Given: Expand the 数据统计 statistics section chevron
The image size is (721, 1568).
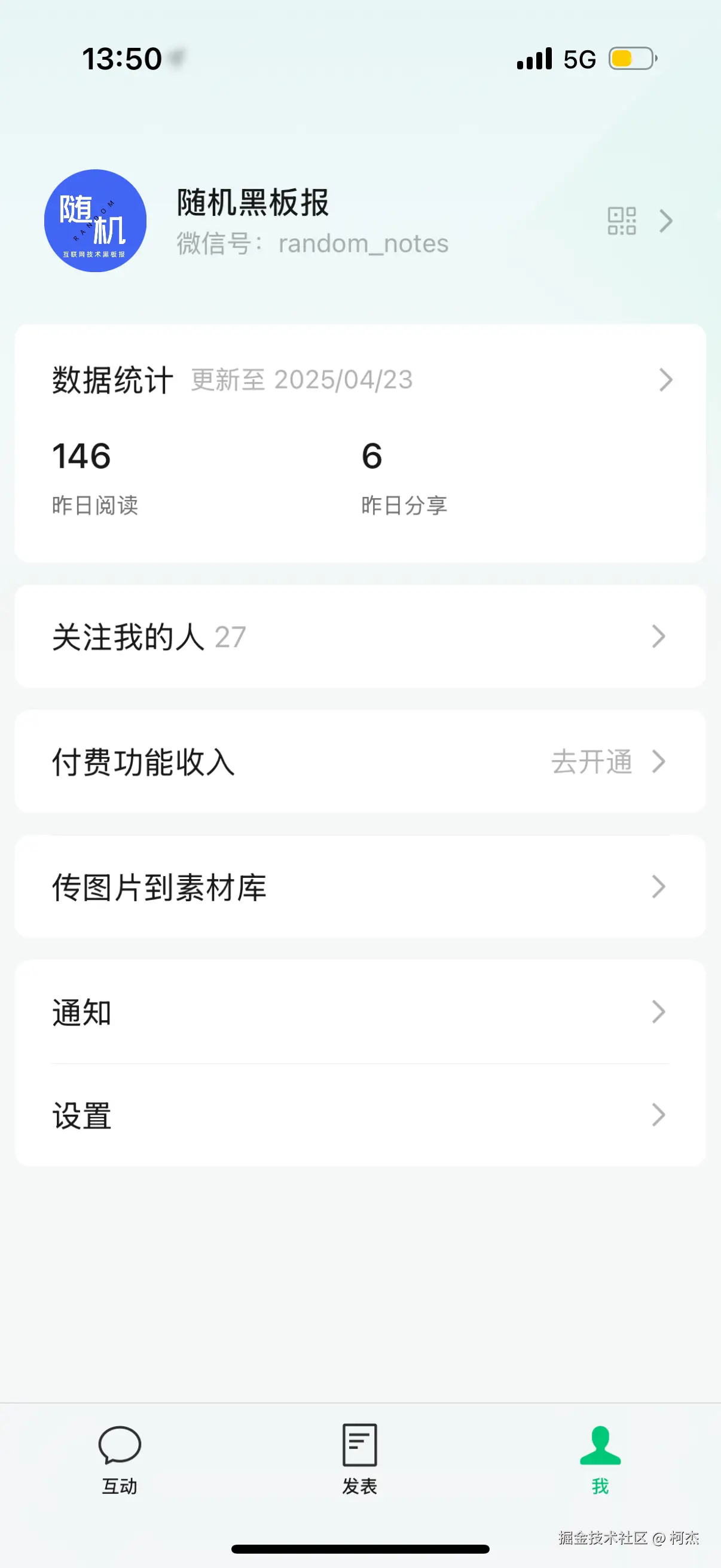Looking at the screenshot, I should point(666,380).
